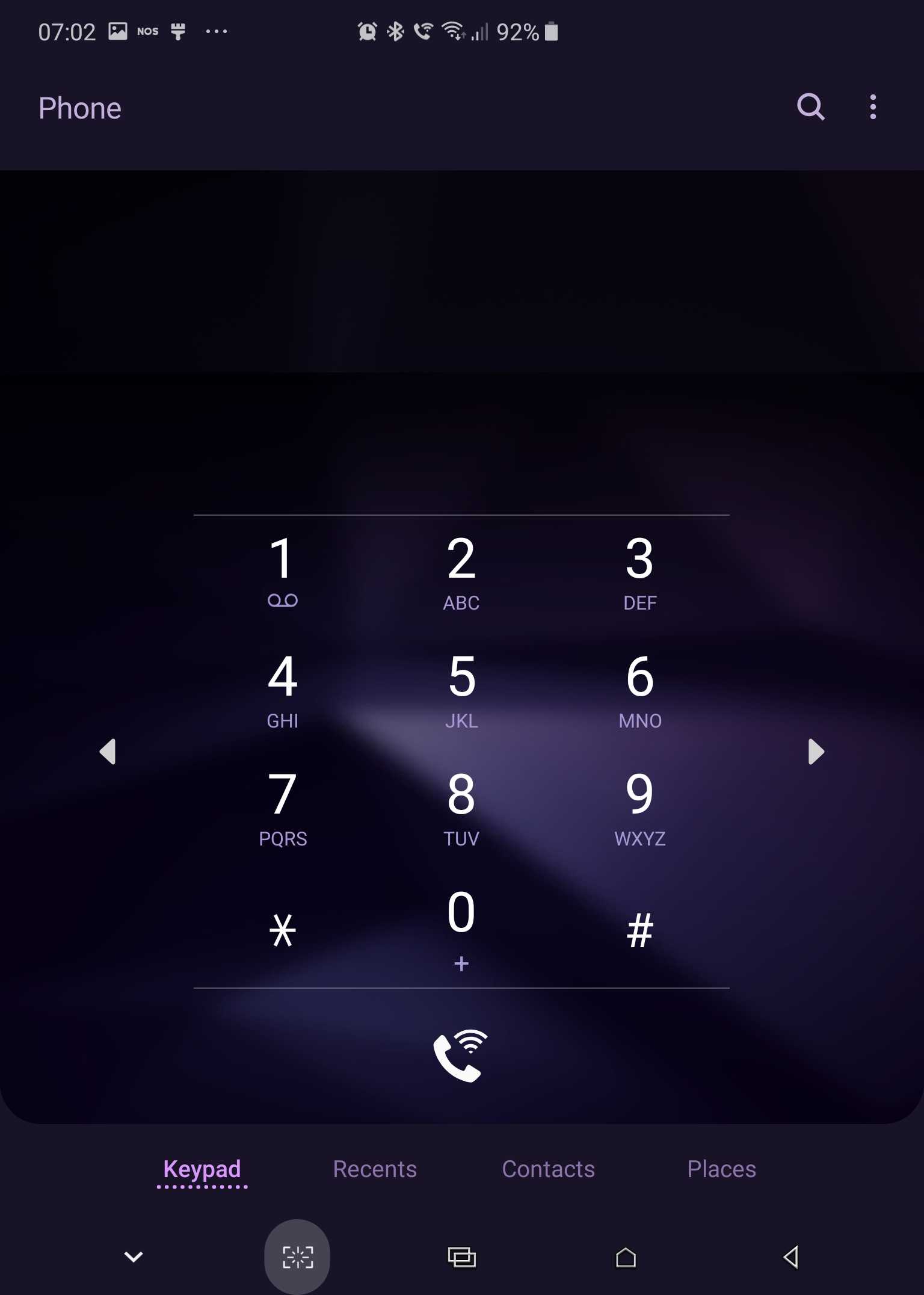This screenshot has height=1295, width=924.
Task: Switch to the Contacts tab
Action: tap(548, 1169)
